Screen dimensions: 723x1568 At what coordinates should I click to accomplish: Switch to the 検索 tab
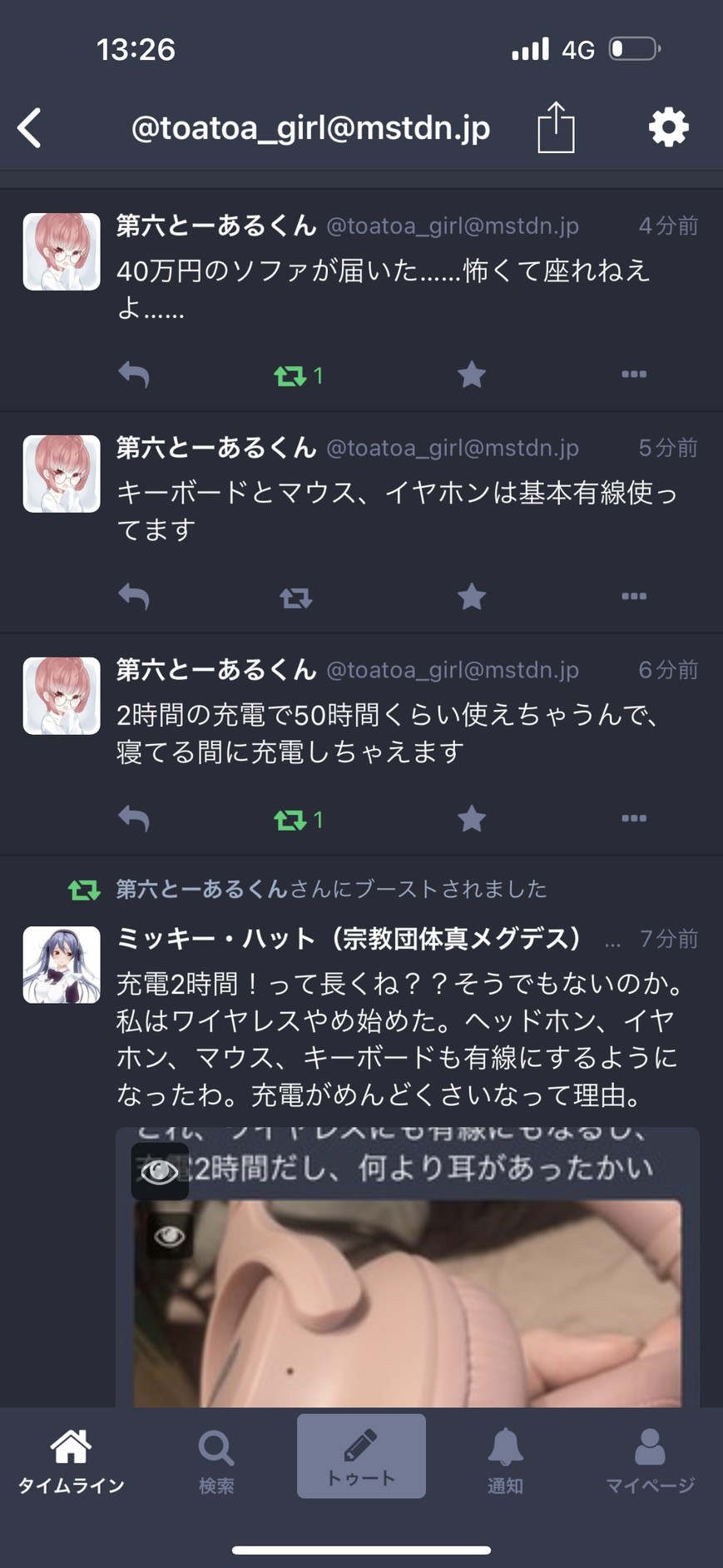[216, 1461]
